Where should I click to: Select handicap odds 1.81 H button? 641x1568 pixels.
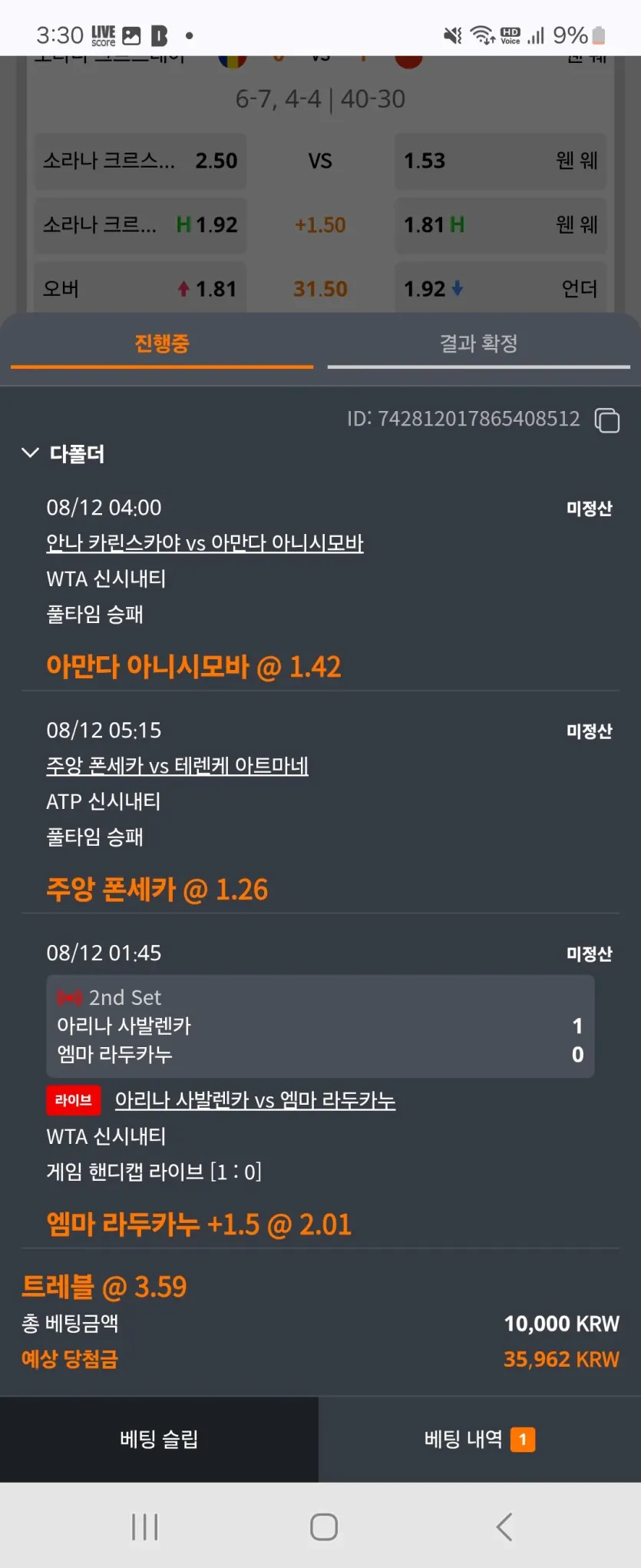tap(501, 225)
